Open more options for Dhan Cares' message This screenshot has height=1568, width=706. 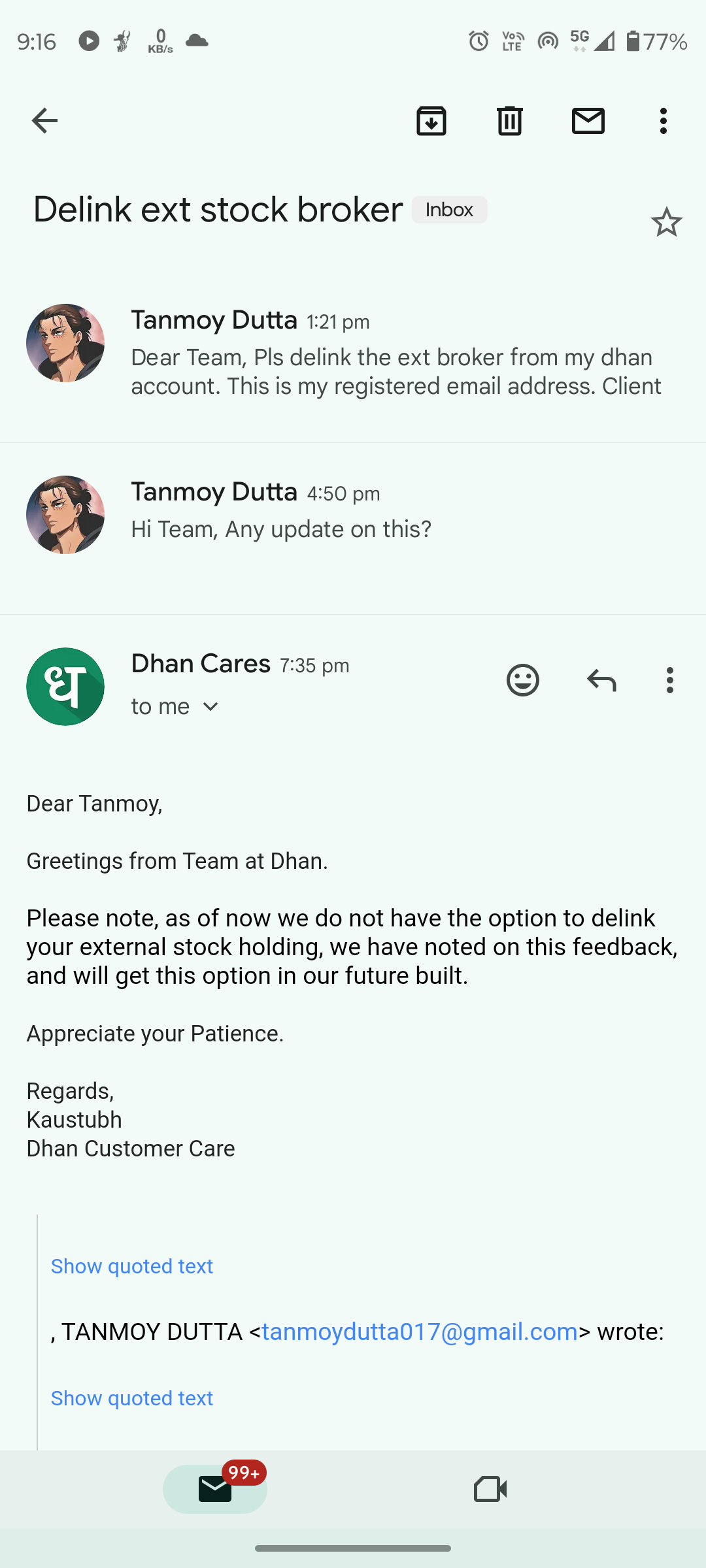click(670, 680)
